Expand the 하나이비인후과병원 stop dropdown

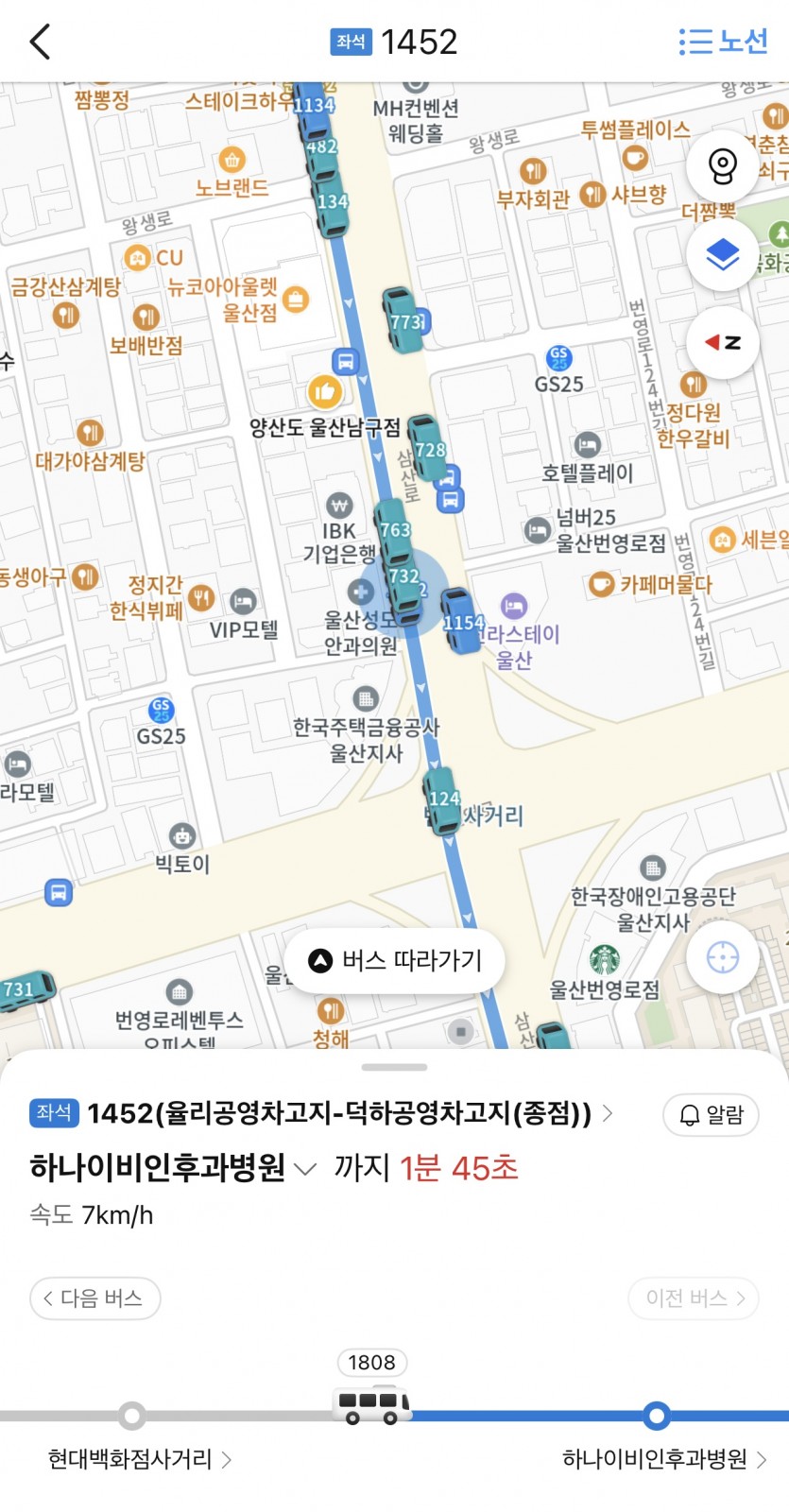click(305, 1169)
